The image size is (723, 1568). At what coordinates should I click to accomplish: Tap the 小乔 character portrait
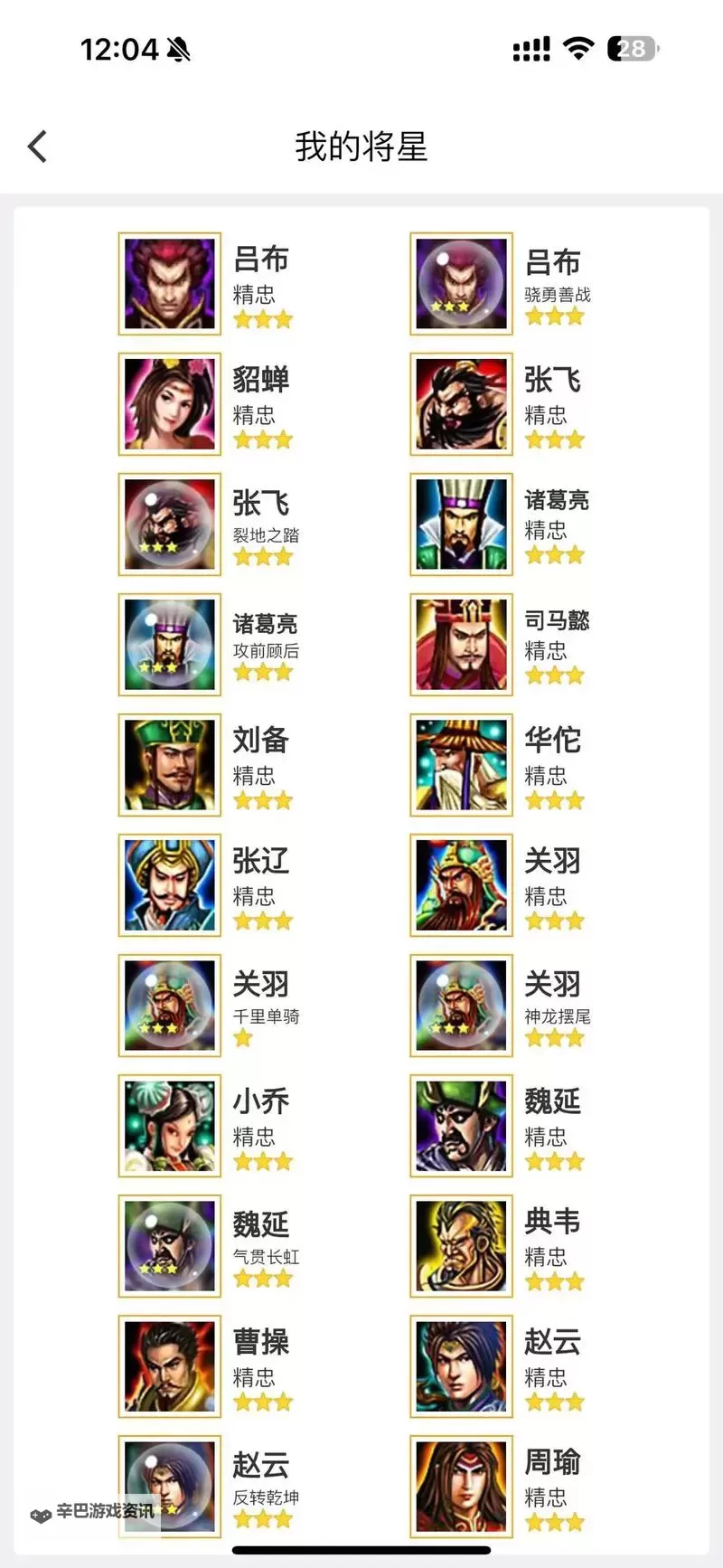tap(168, 1125)
